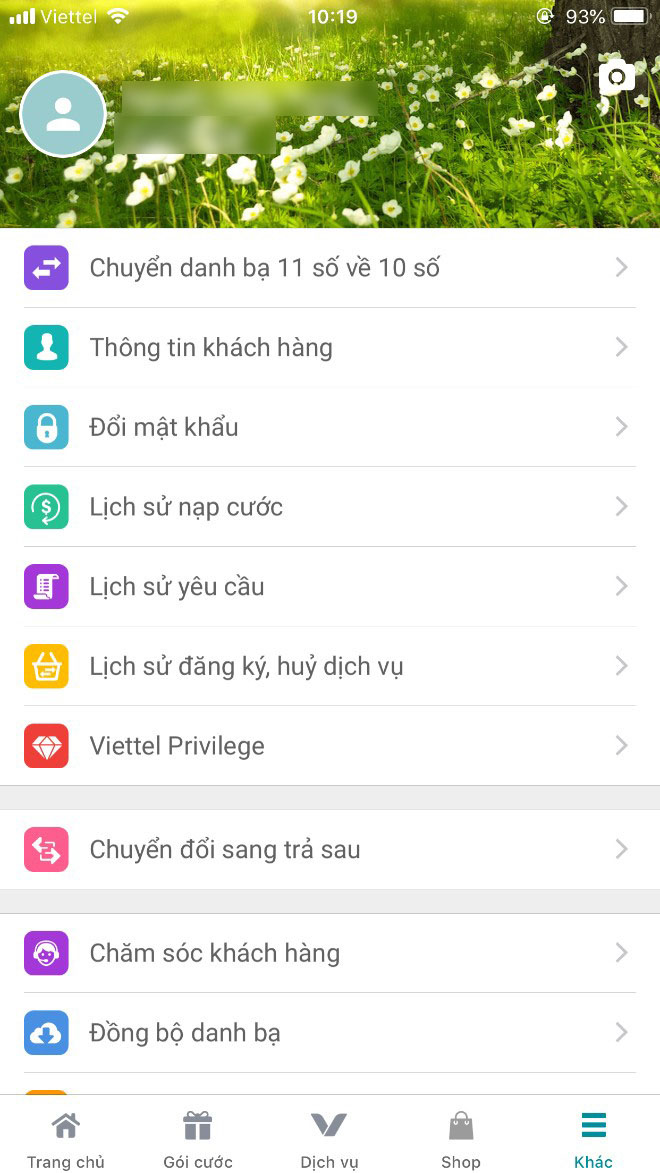Select Chuyển đổi sang trả sau
This screenshot has width=660, height=1173.
330,850
